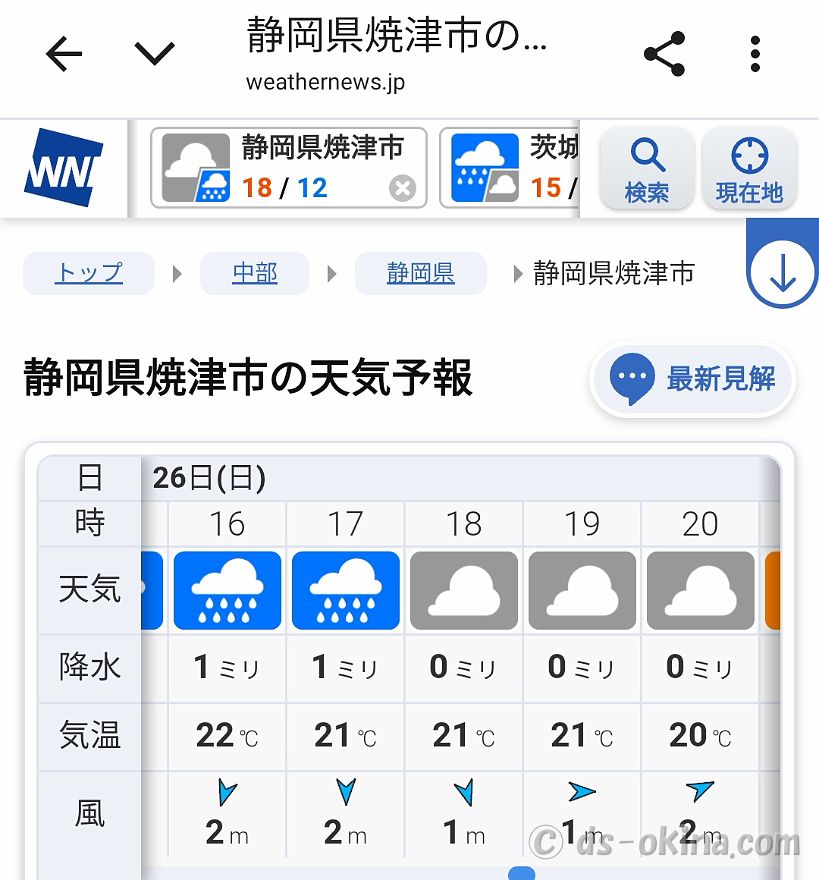Remove 静岡県焼津市 from saved locations

tap(402, 188)
